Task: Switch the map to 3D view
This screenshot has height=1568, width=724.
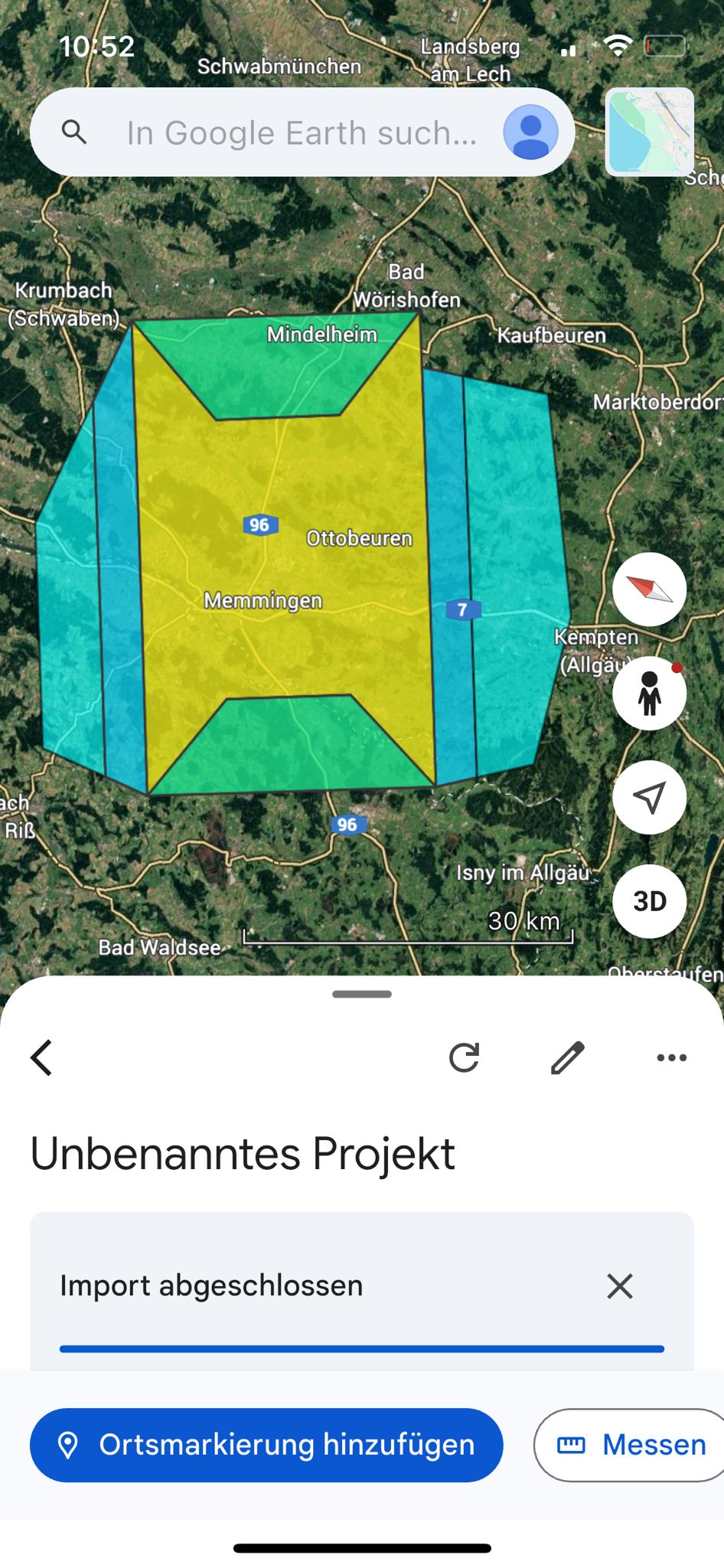Action: coord(649,901)
